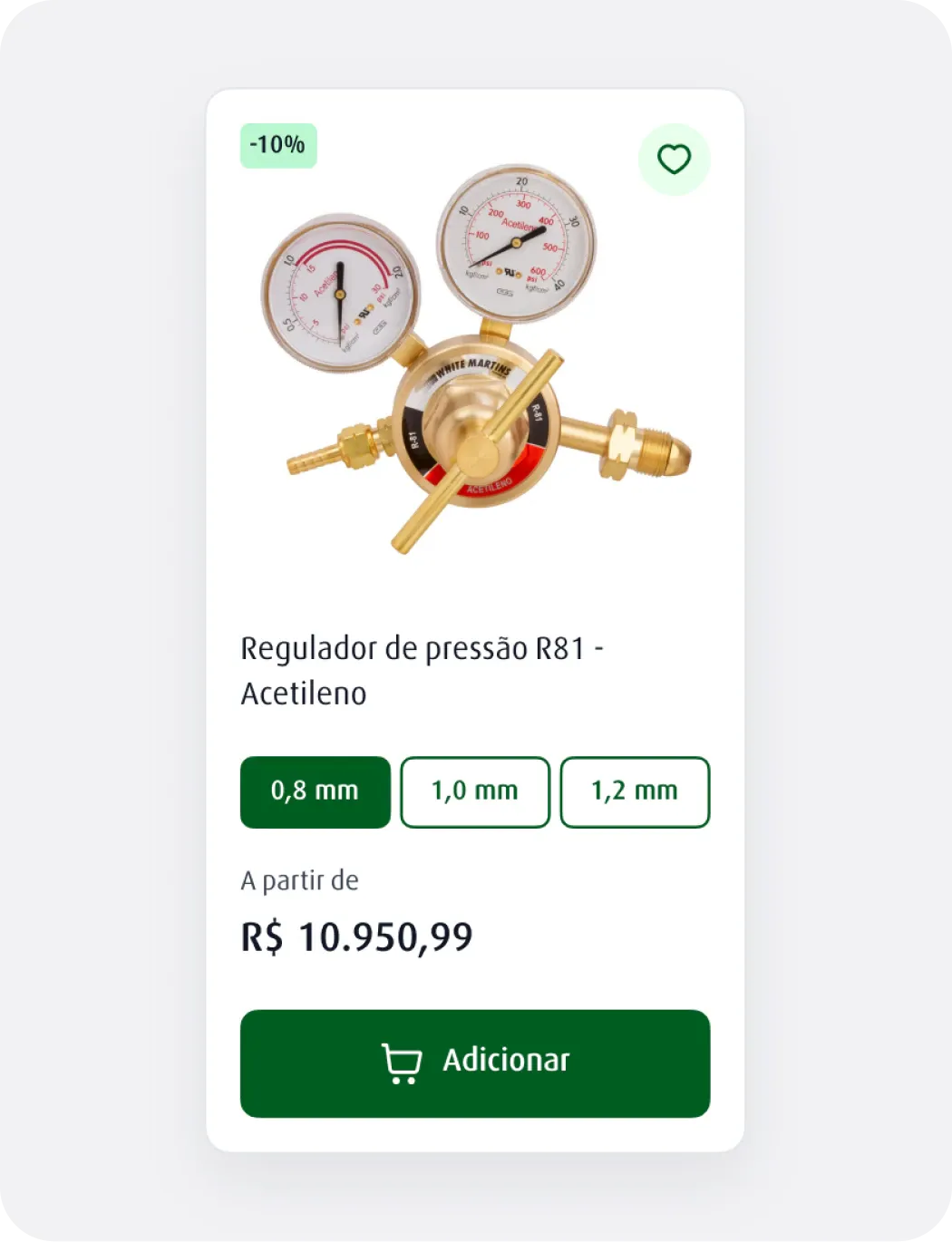
Task: Select the 0,8 mm option
Action: click(315, 791)
